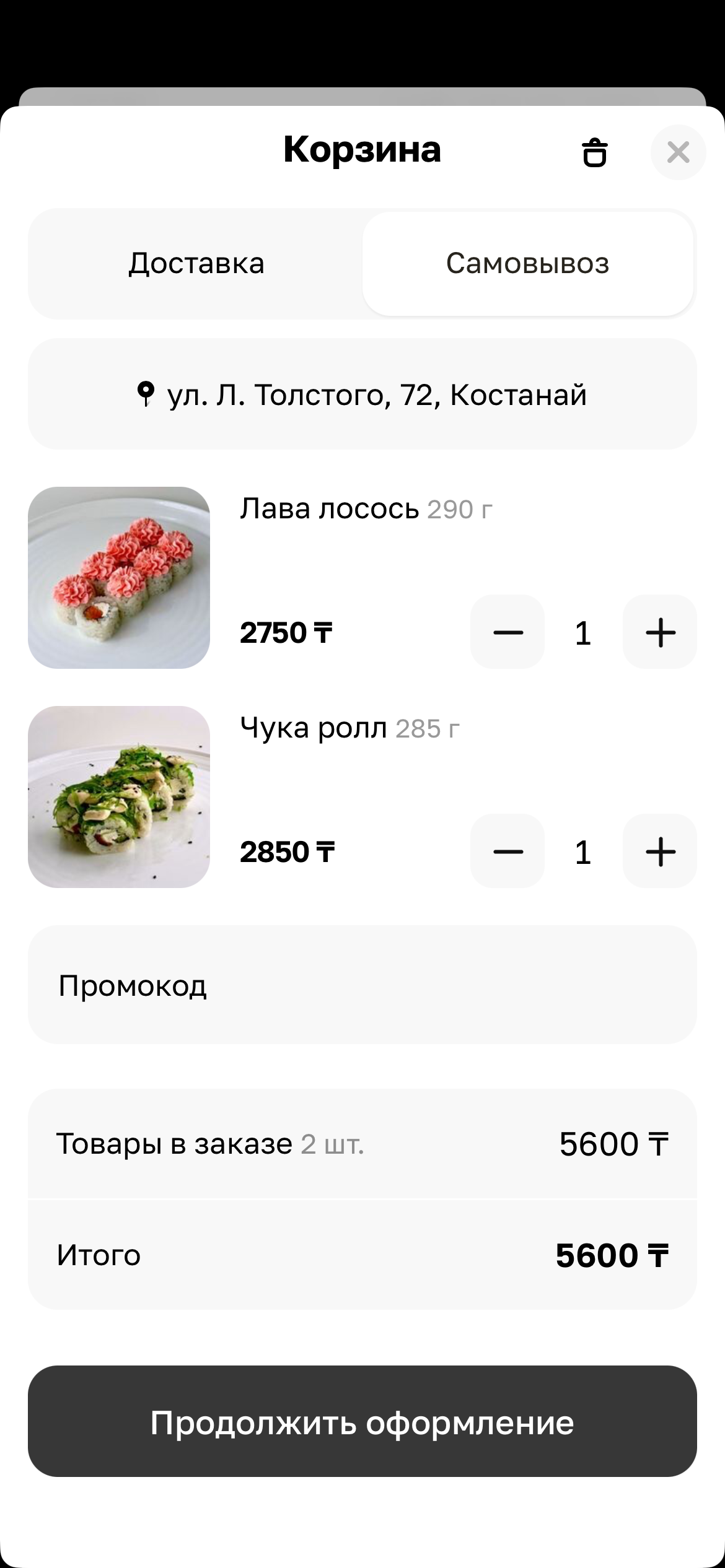Switch to the Доставка option
Screen dimensions: 725x1568
coord(196,264)
